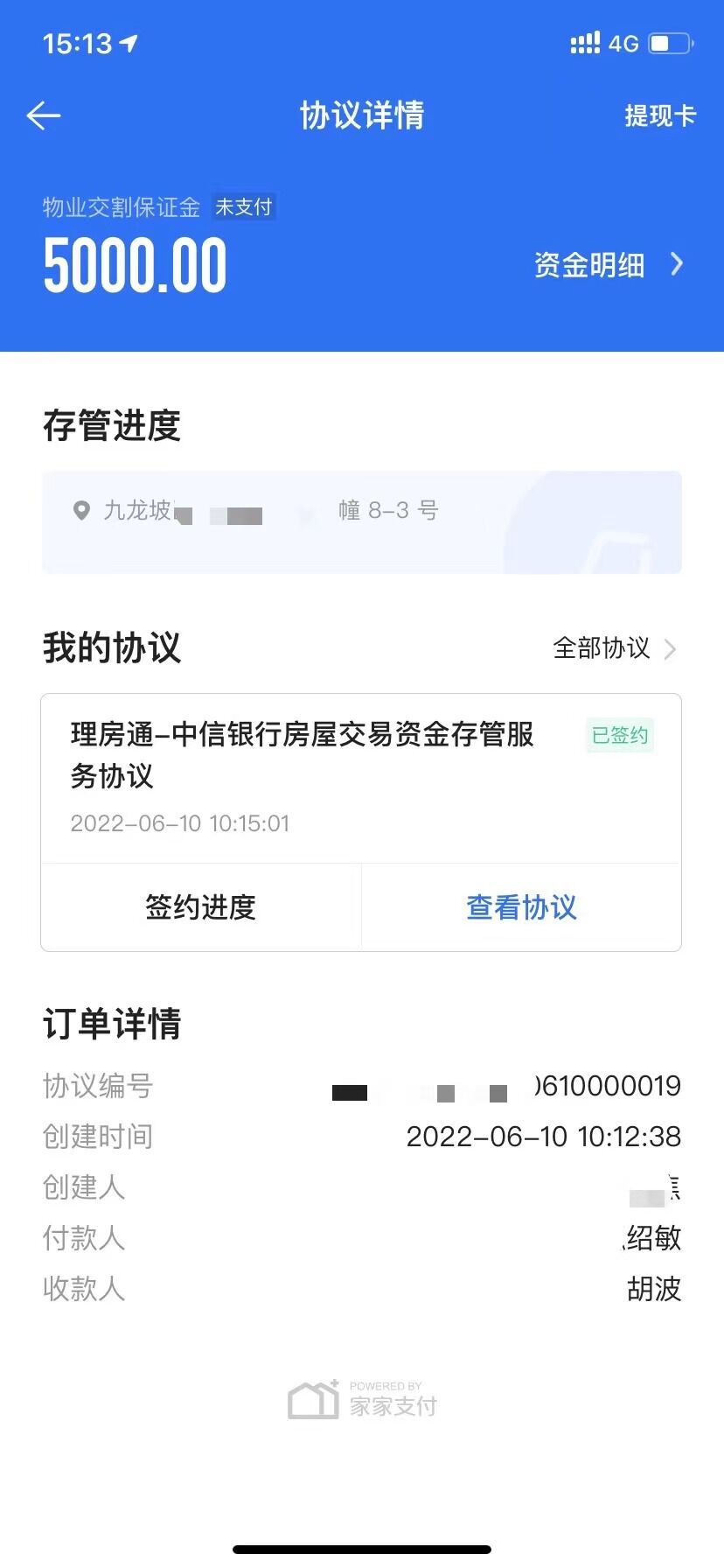724x1568 pixels.
Task: Tap the 已签约 signed status badge
Action: coord(619,735)
